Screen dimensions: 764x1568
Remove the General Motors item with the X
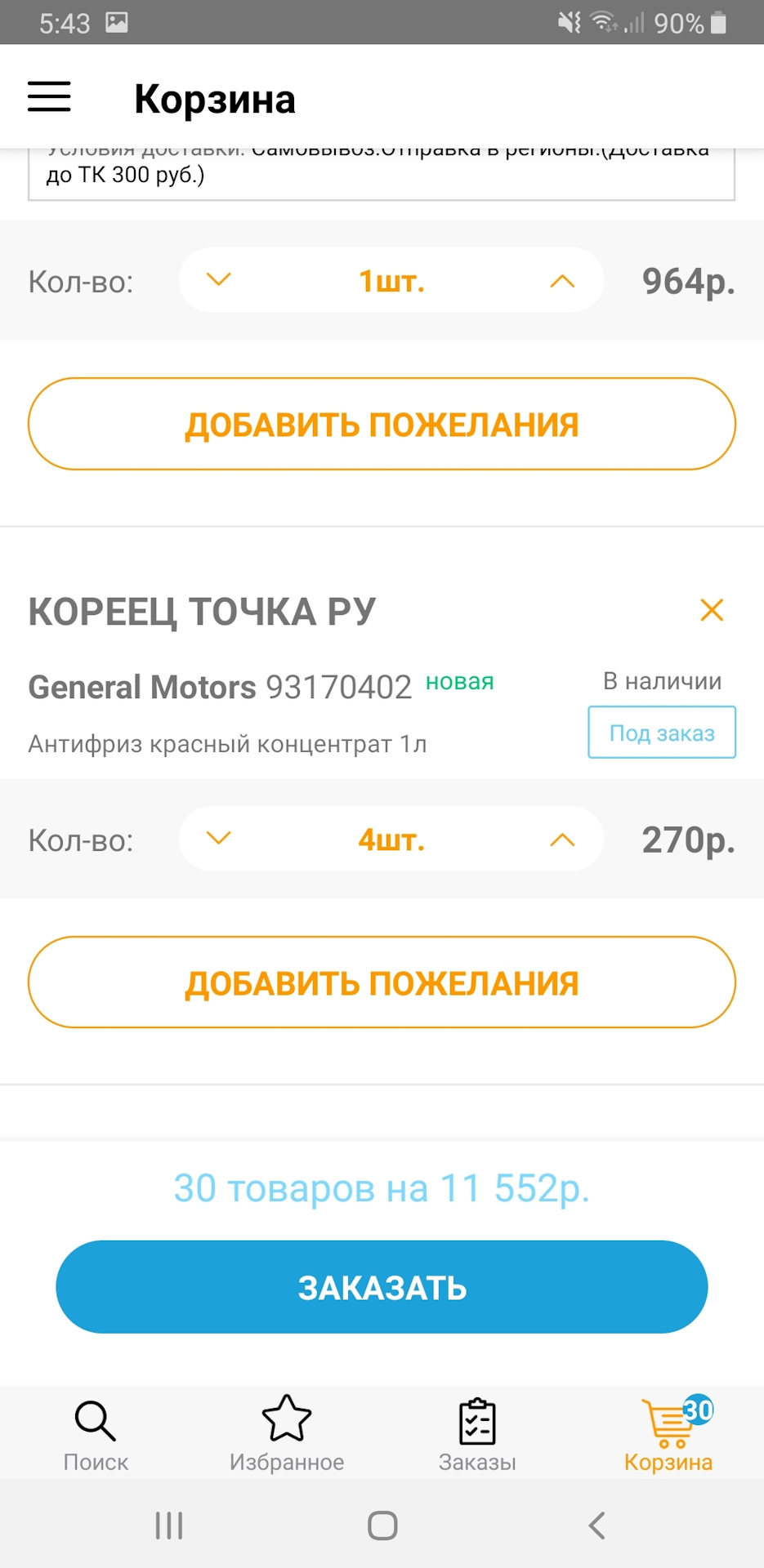[712, 610]
